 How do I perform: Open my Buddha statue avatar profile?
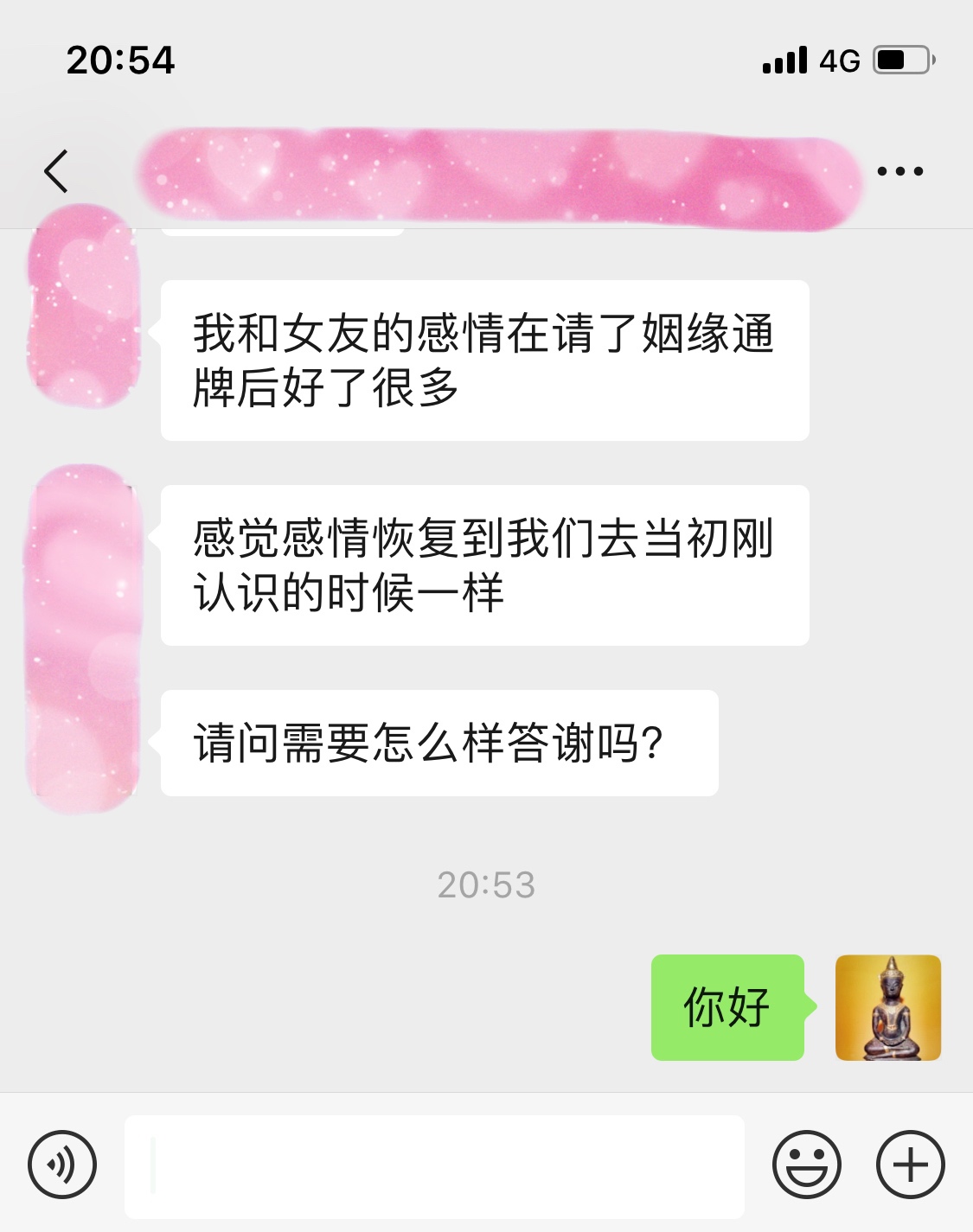pos(887,1007)
